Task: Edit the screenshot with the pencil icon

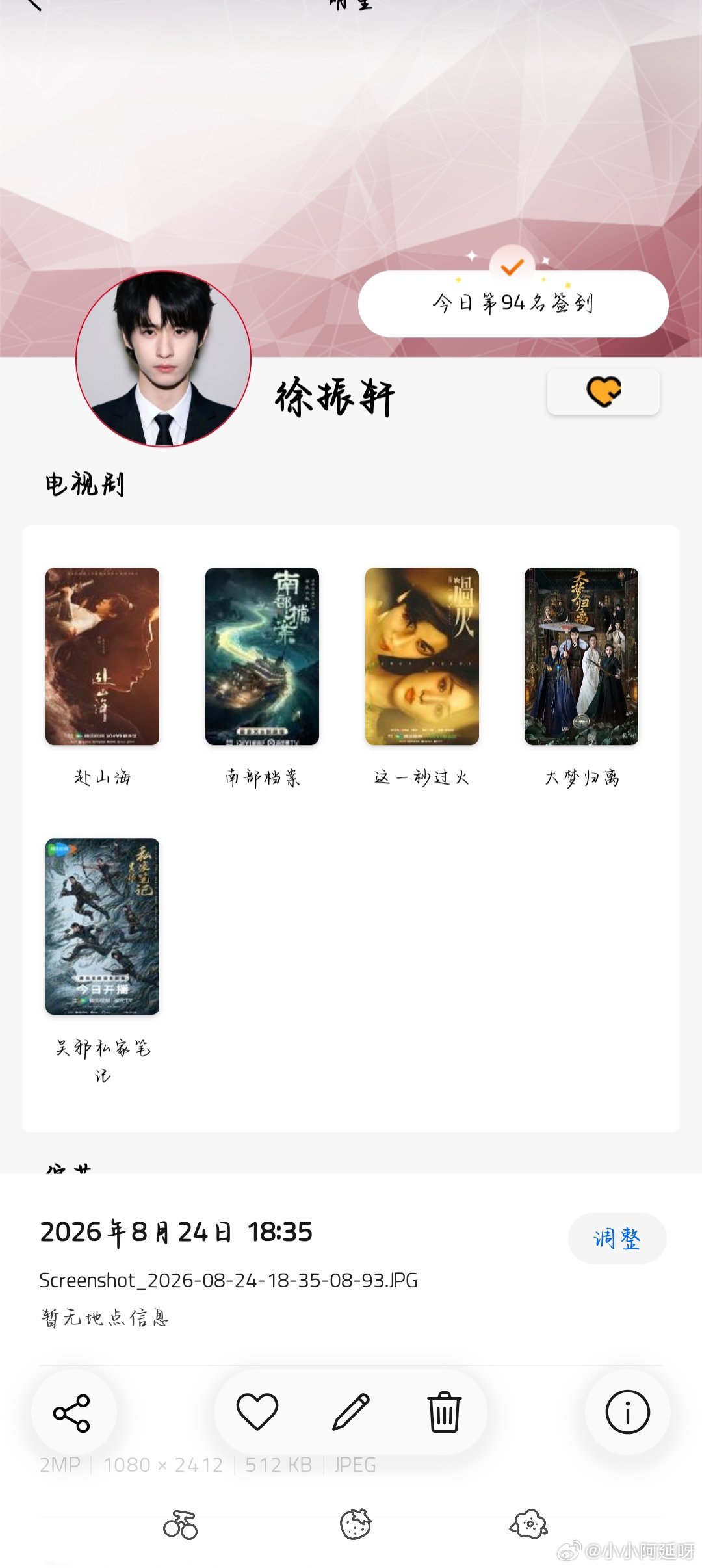Action: click(x=351, y=1412)
